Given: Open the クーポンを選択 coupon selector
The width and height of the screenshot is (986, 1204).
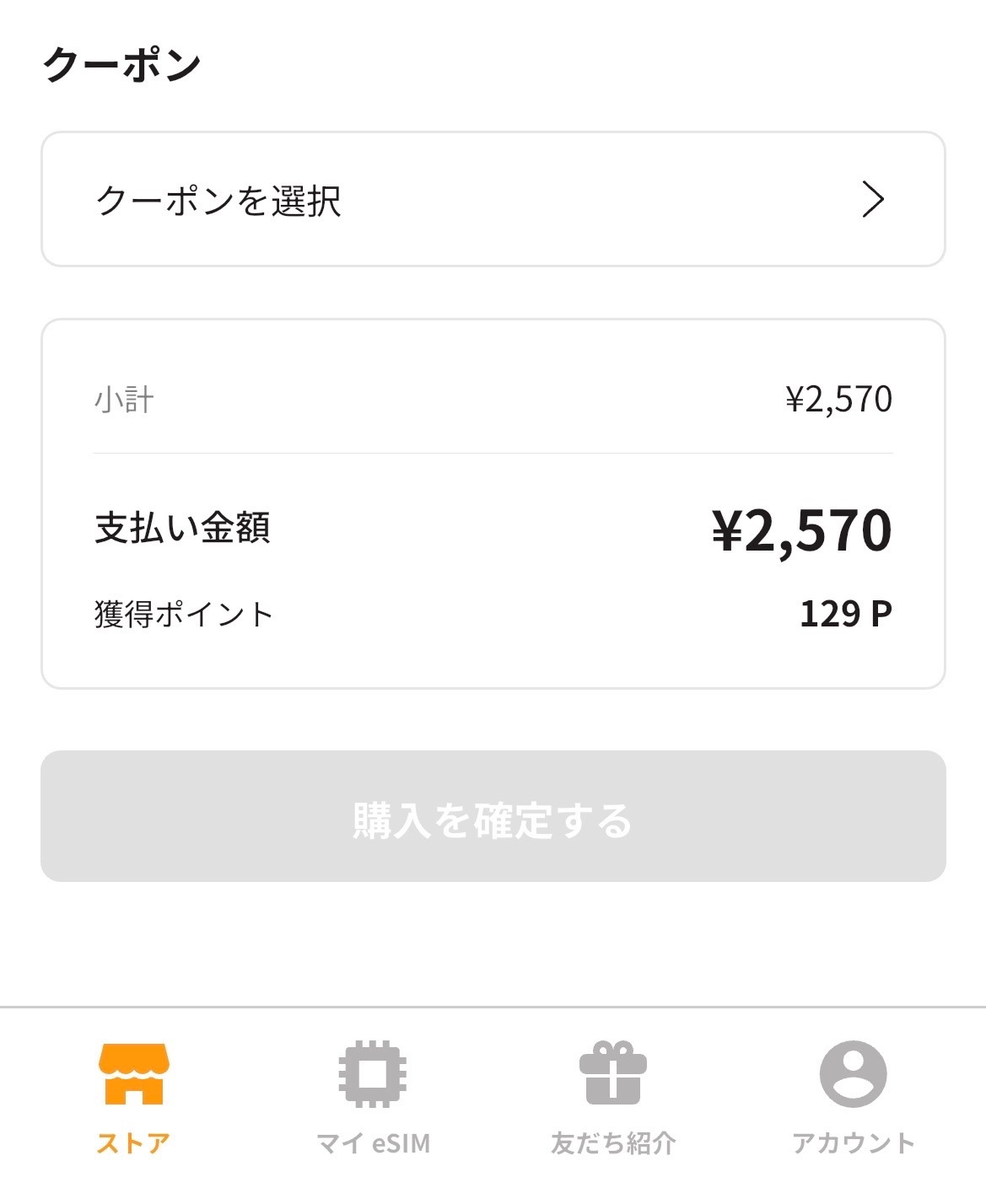Looking at the screenshot, I should 493,200.
